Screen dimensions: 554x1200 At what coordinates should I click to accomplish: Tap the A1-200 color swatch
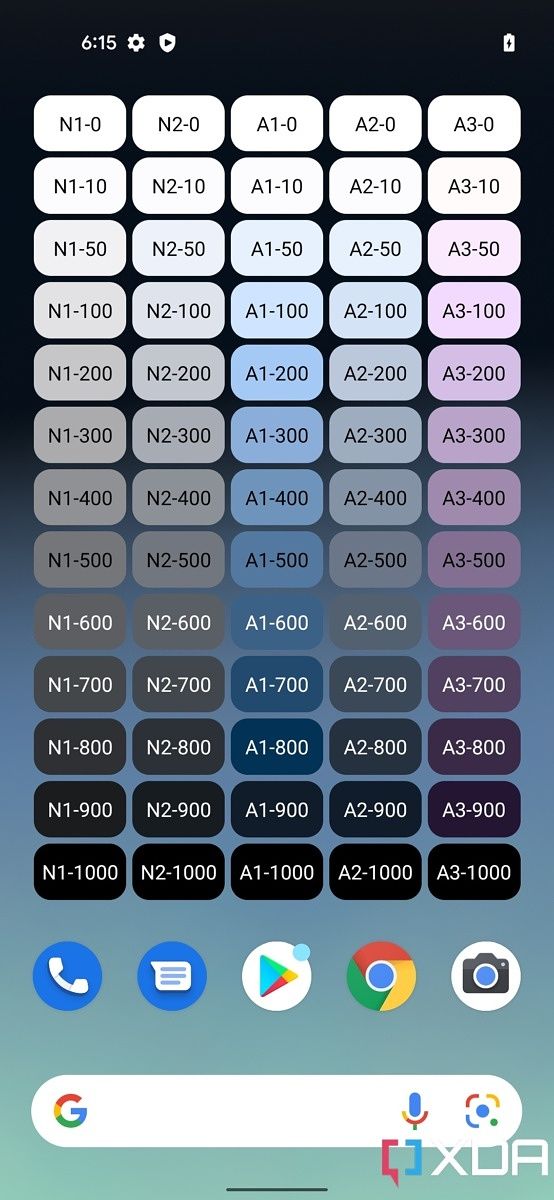(x=277, y=373)
